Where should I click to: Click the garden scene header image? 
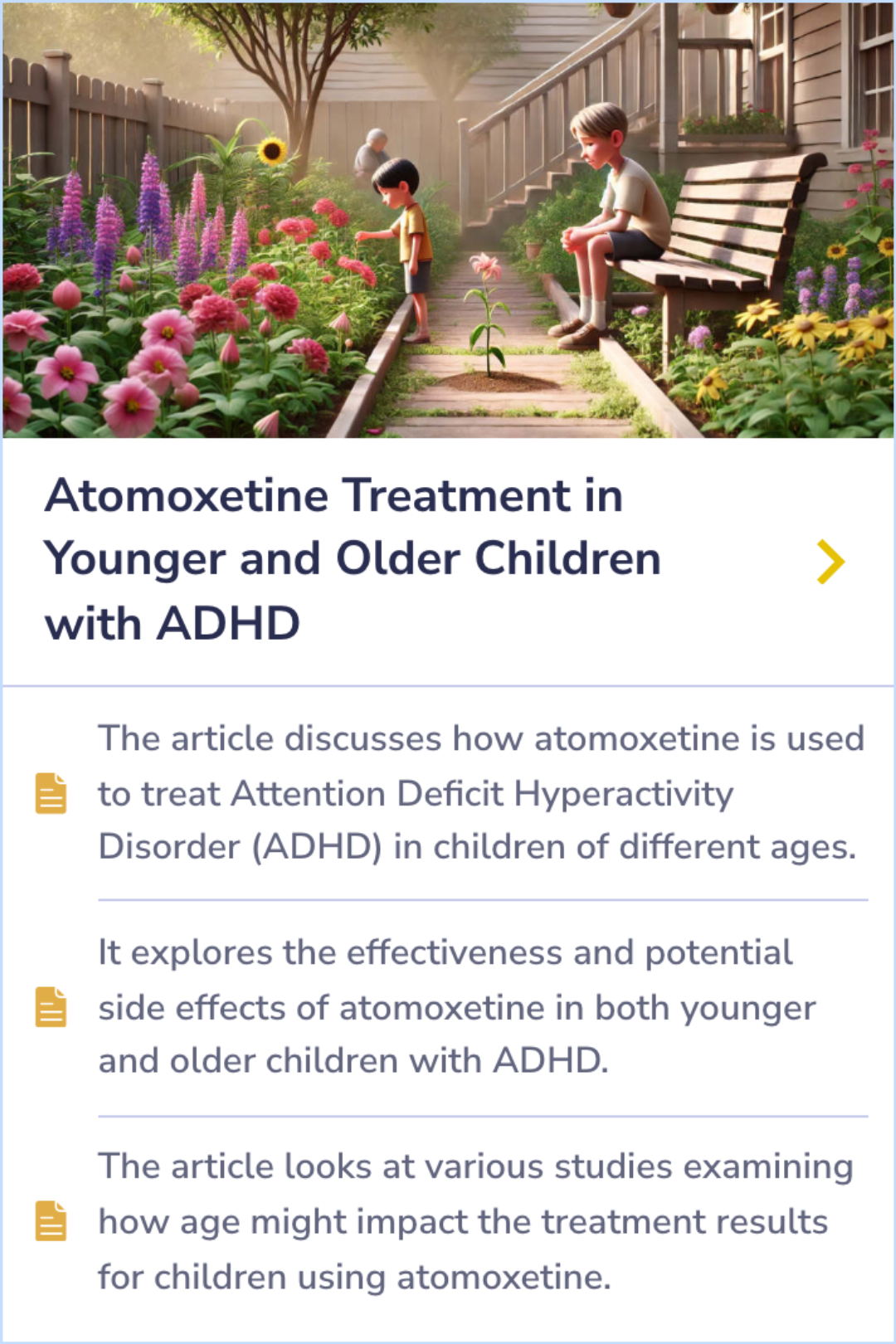point(448,220)
